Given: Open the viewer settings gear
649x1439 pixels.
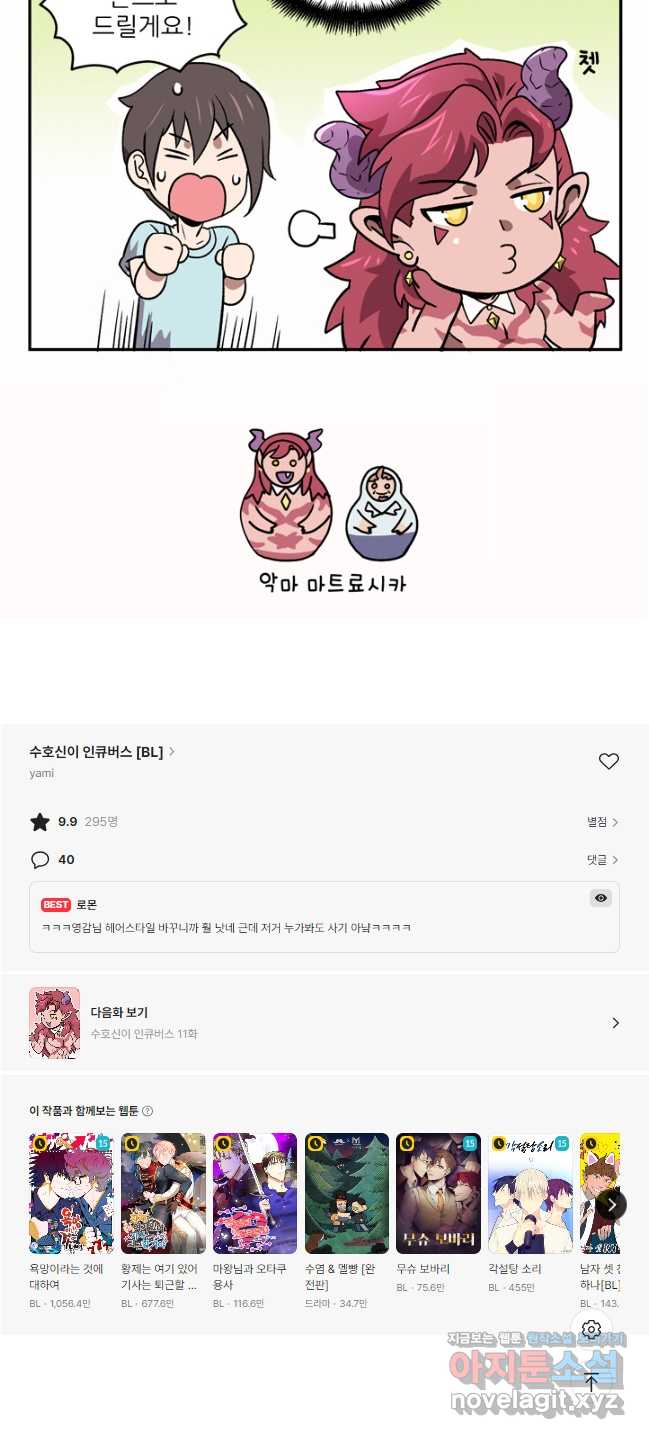Looking at the screenshot, I should point(591,1329).
